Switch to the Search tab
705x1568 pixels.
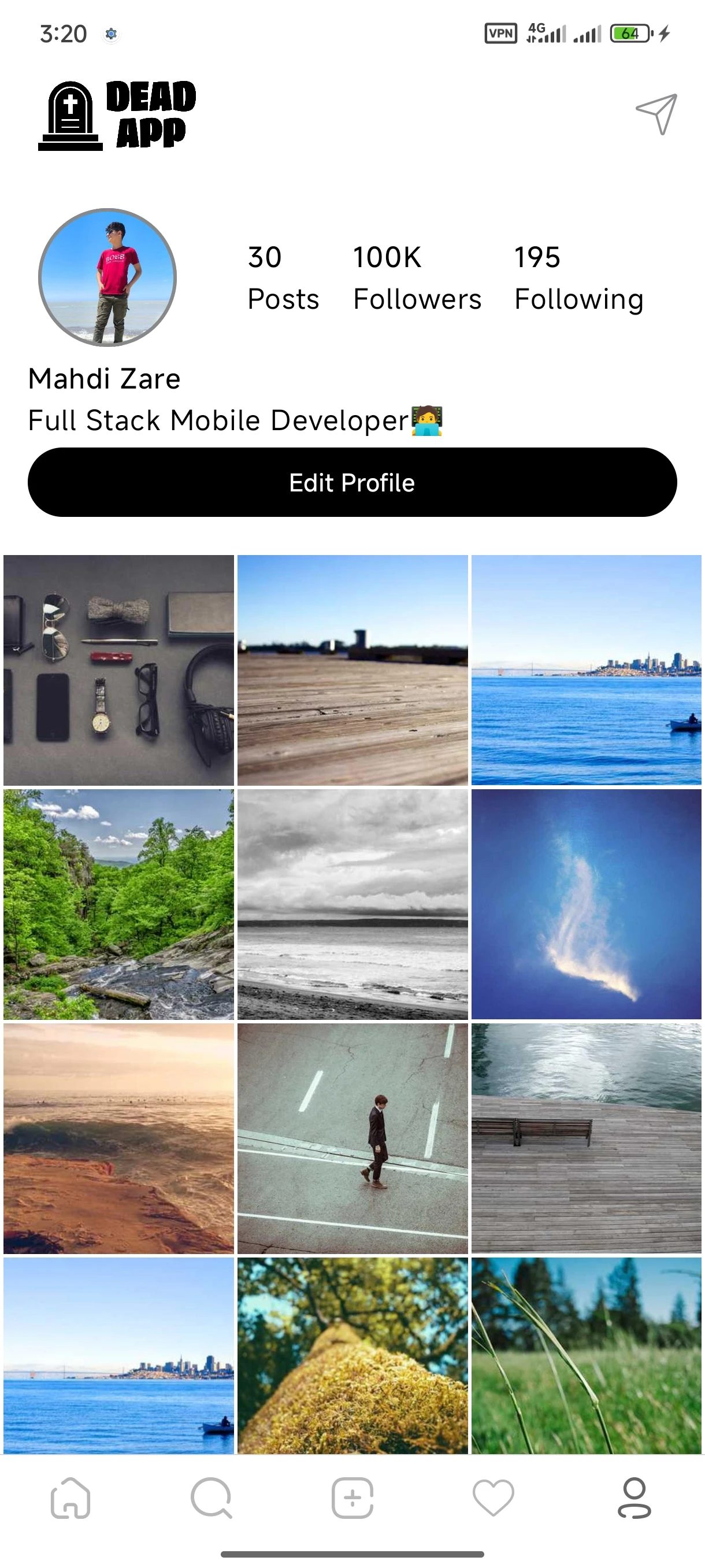[x=211, y=1497]
